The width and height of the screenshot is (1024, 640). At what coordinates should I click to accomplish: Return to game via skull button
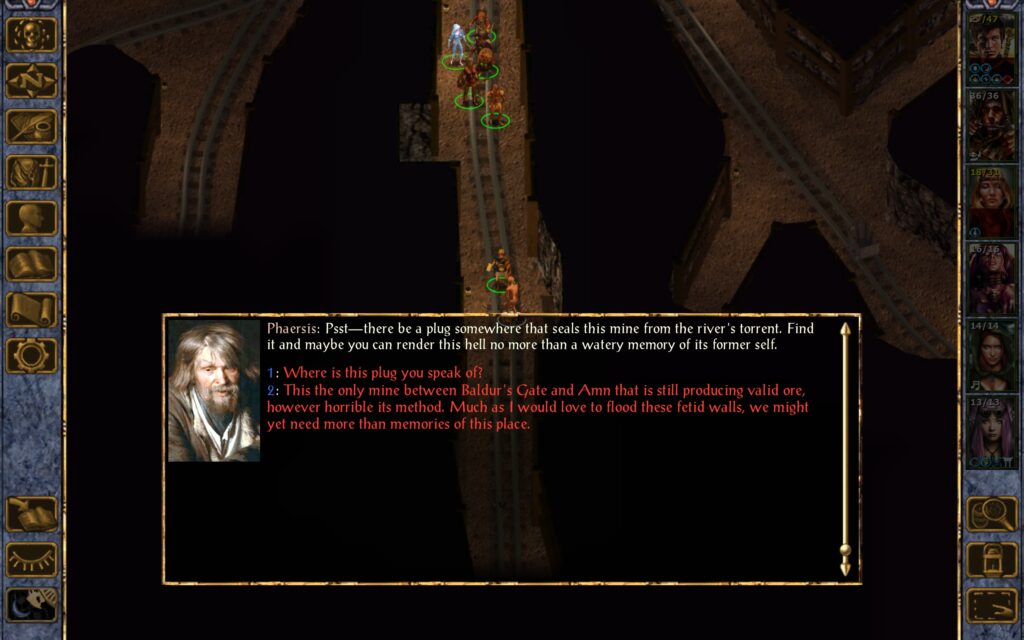[x=32, y=35]
